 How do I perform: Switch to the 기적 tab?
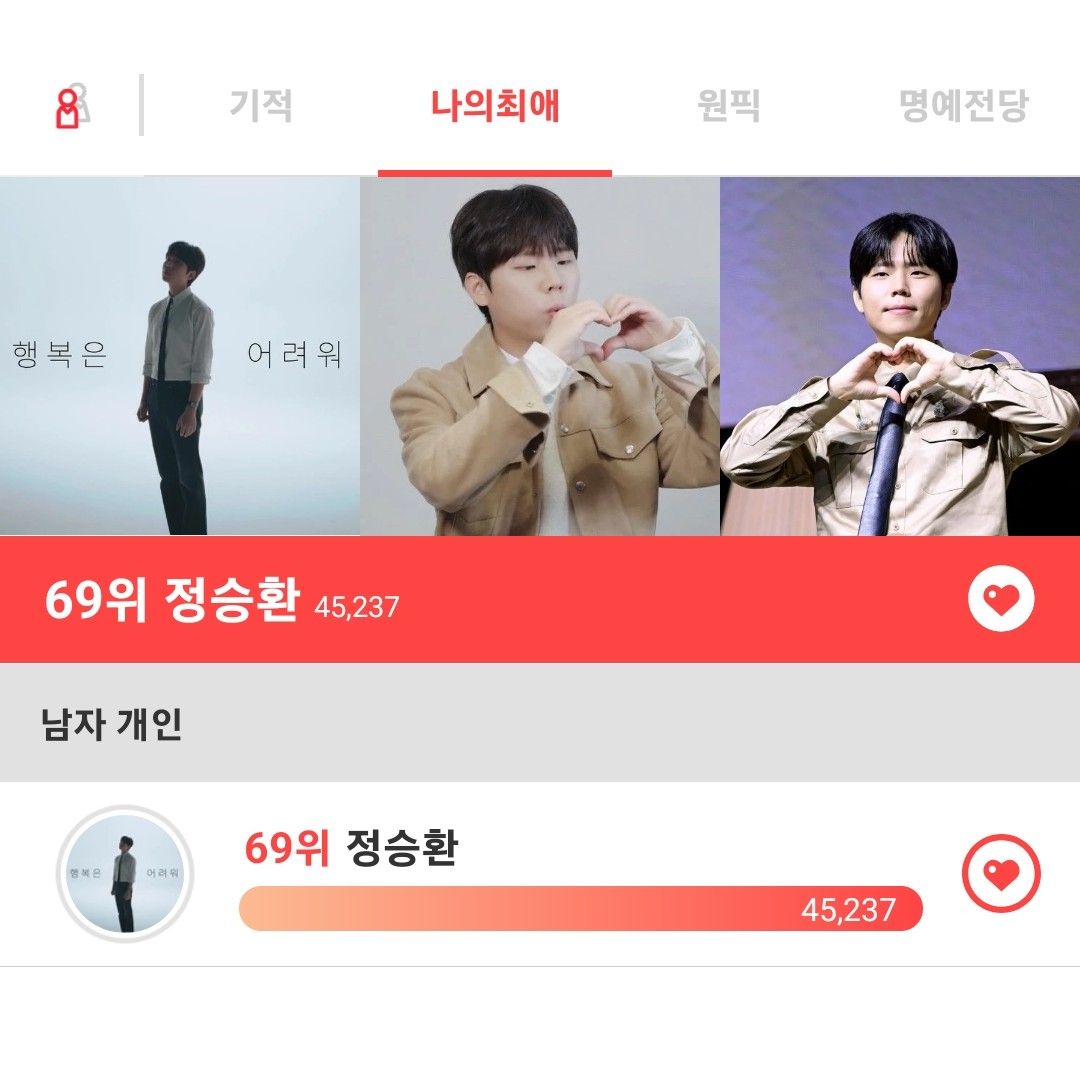pos(261,105)
